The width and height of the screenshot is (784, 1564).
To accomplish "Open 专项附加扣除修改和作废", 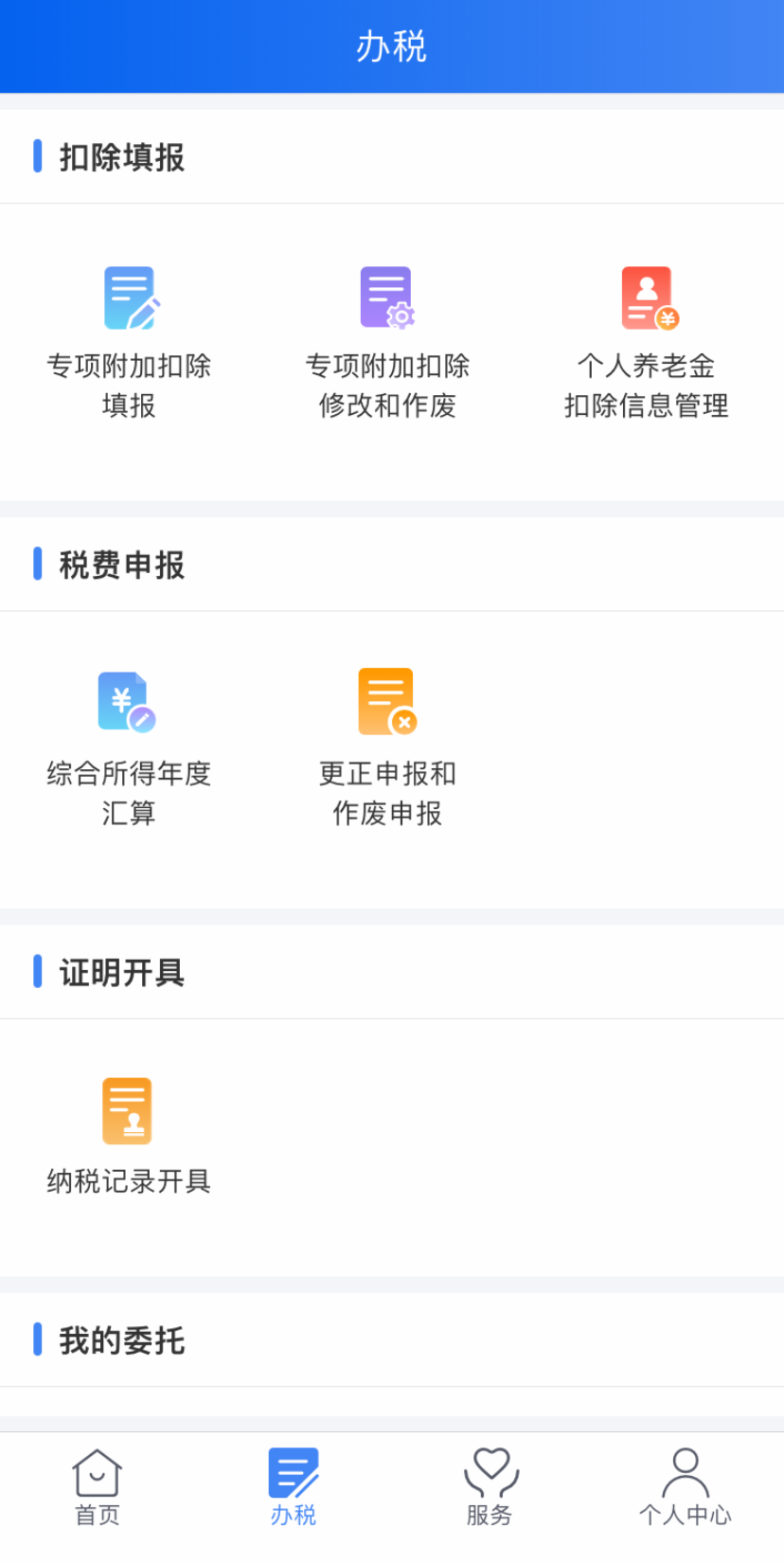I will pos(387,343).
